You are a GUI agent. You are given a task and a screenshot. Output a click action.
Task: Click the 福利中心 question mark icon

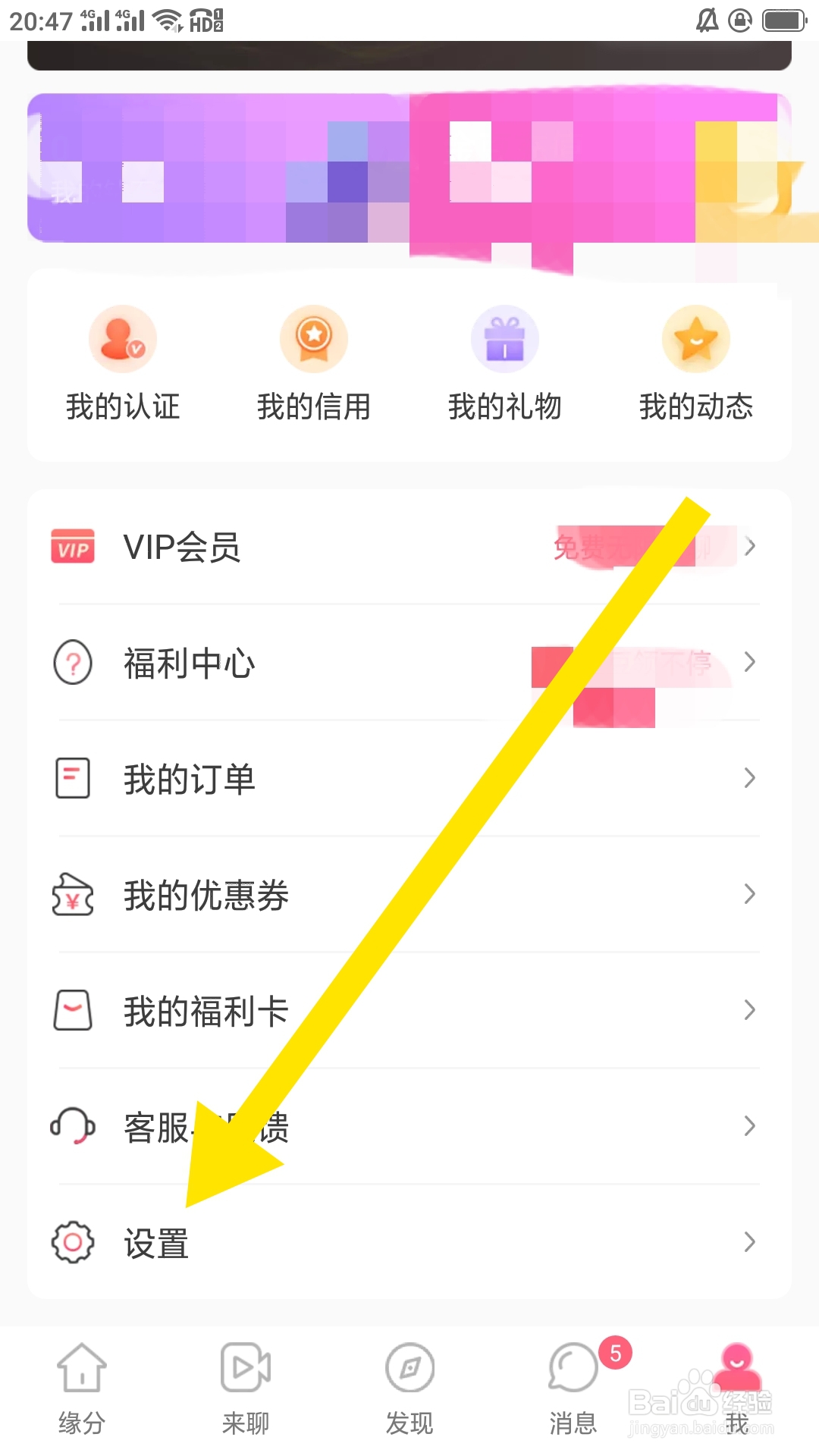pos(73,663)
